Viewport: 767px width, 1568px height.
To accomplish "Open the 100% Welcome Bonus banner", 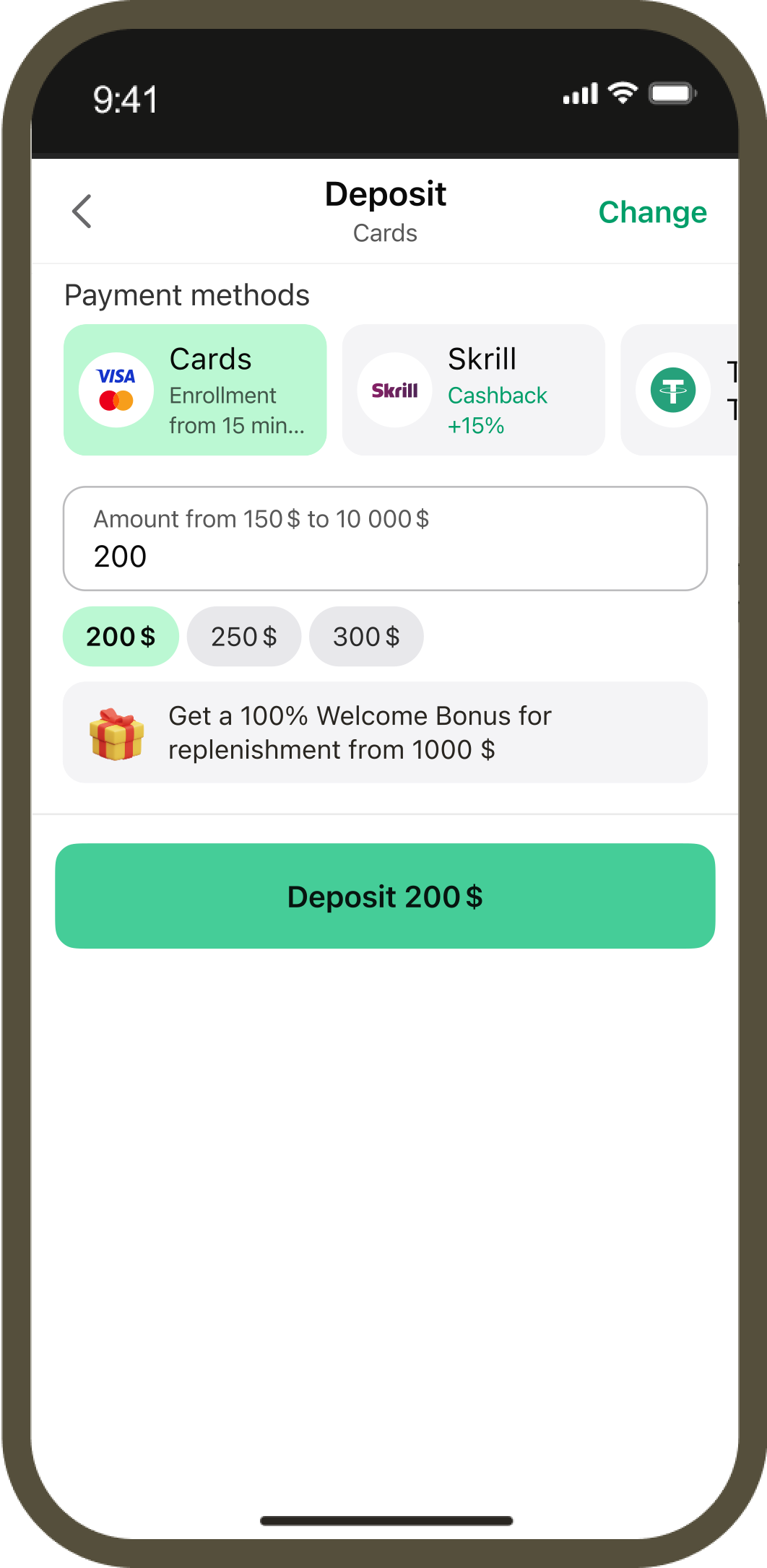I will [385, 732].
